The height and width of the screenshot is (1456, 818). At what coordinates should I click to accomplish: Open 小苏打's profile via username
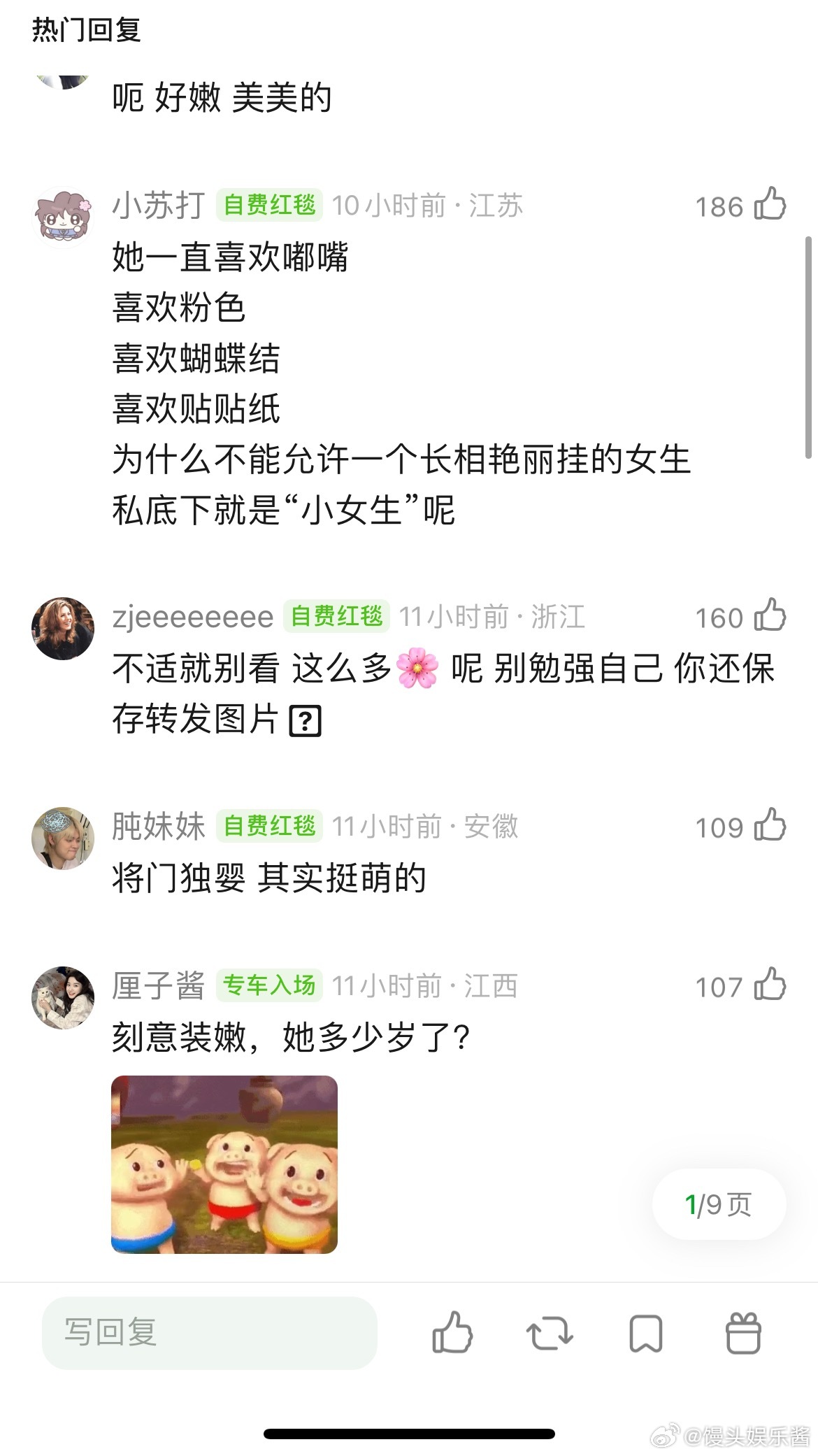pos(157,206)
